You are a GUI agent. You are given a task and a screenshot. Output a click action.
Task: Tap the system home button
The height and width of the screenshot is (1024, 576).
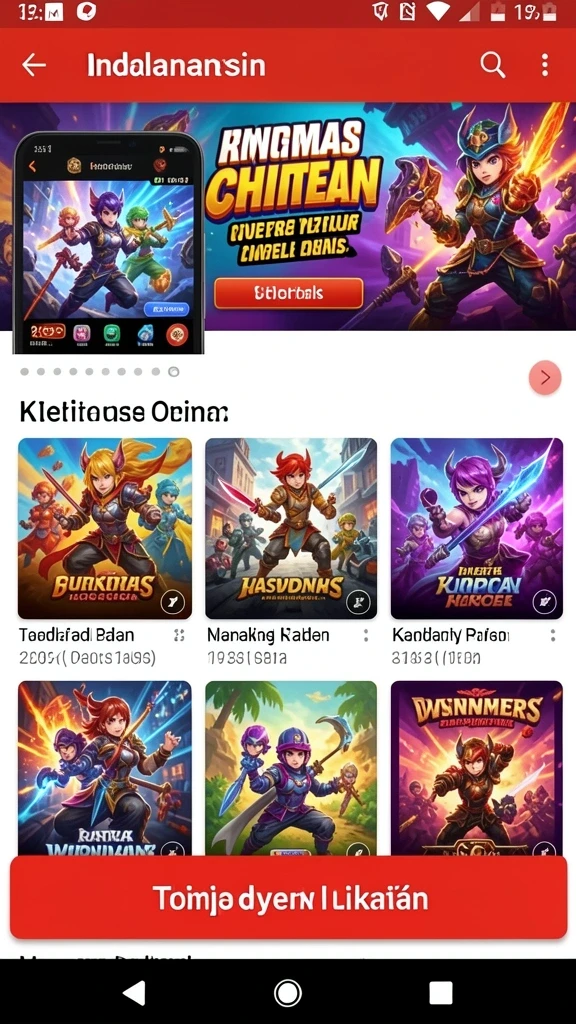click(x=287, y=993)
